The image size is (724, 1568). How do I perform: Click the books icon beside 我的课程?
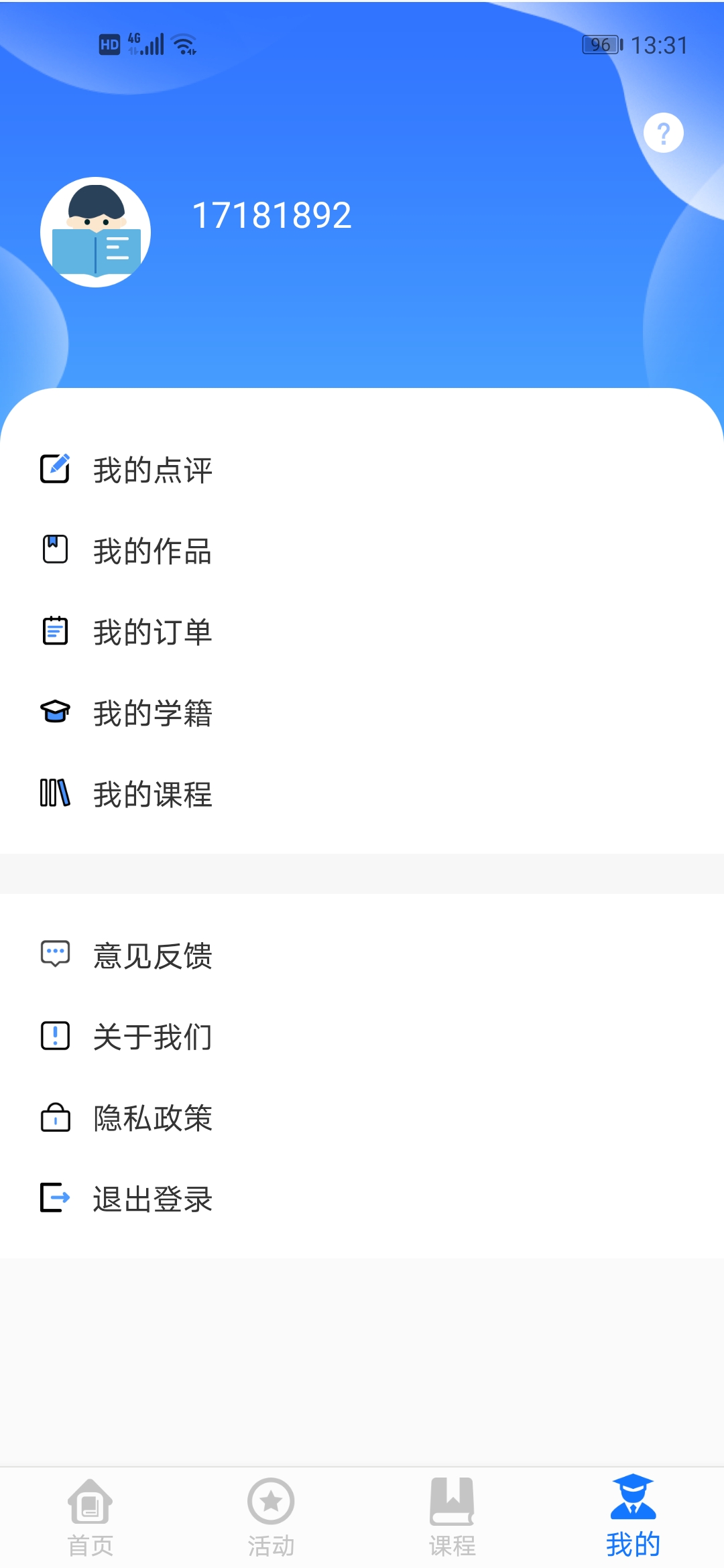(x=56, y=794)
